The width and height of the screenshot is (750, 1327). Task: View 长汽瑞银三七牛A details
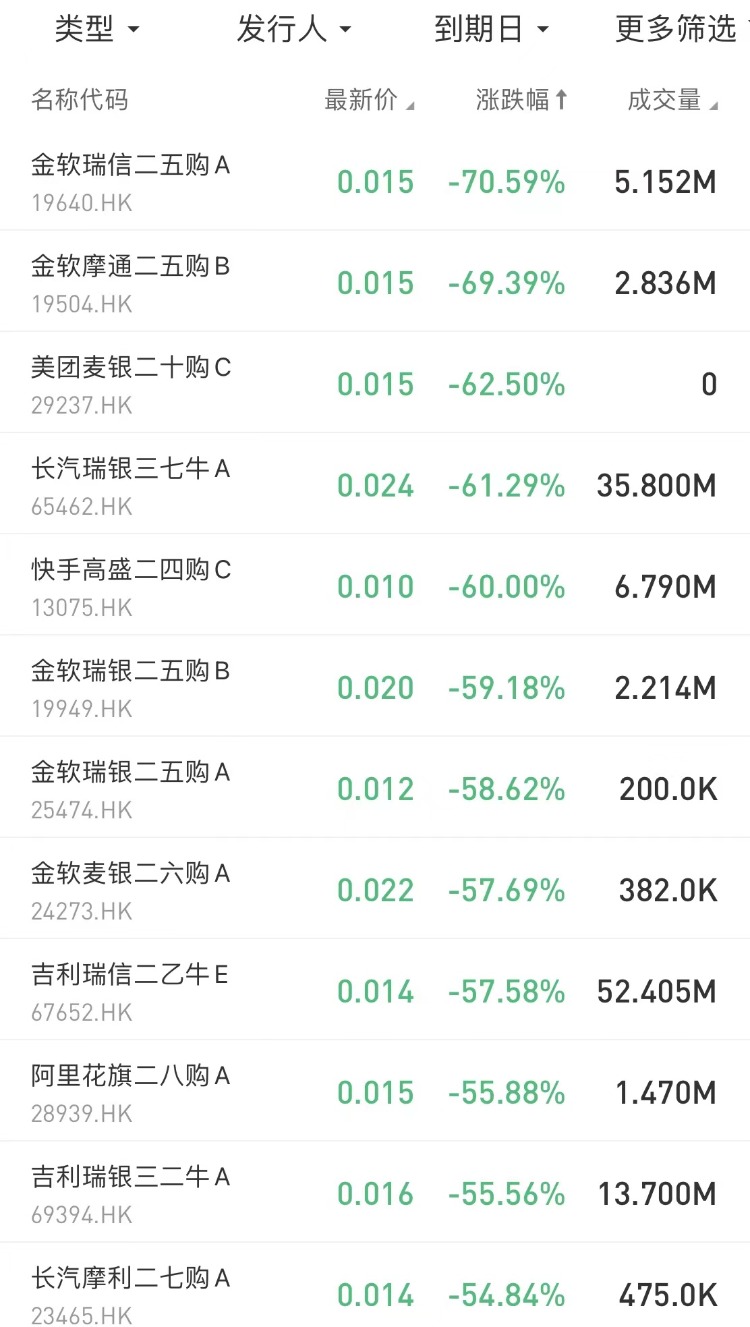point(375,484)
